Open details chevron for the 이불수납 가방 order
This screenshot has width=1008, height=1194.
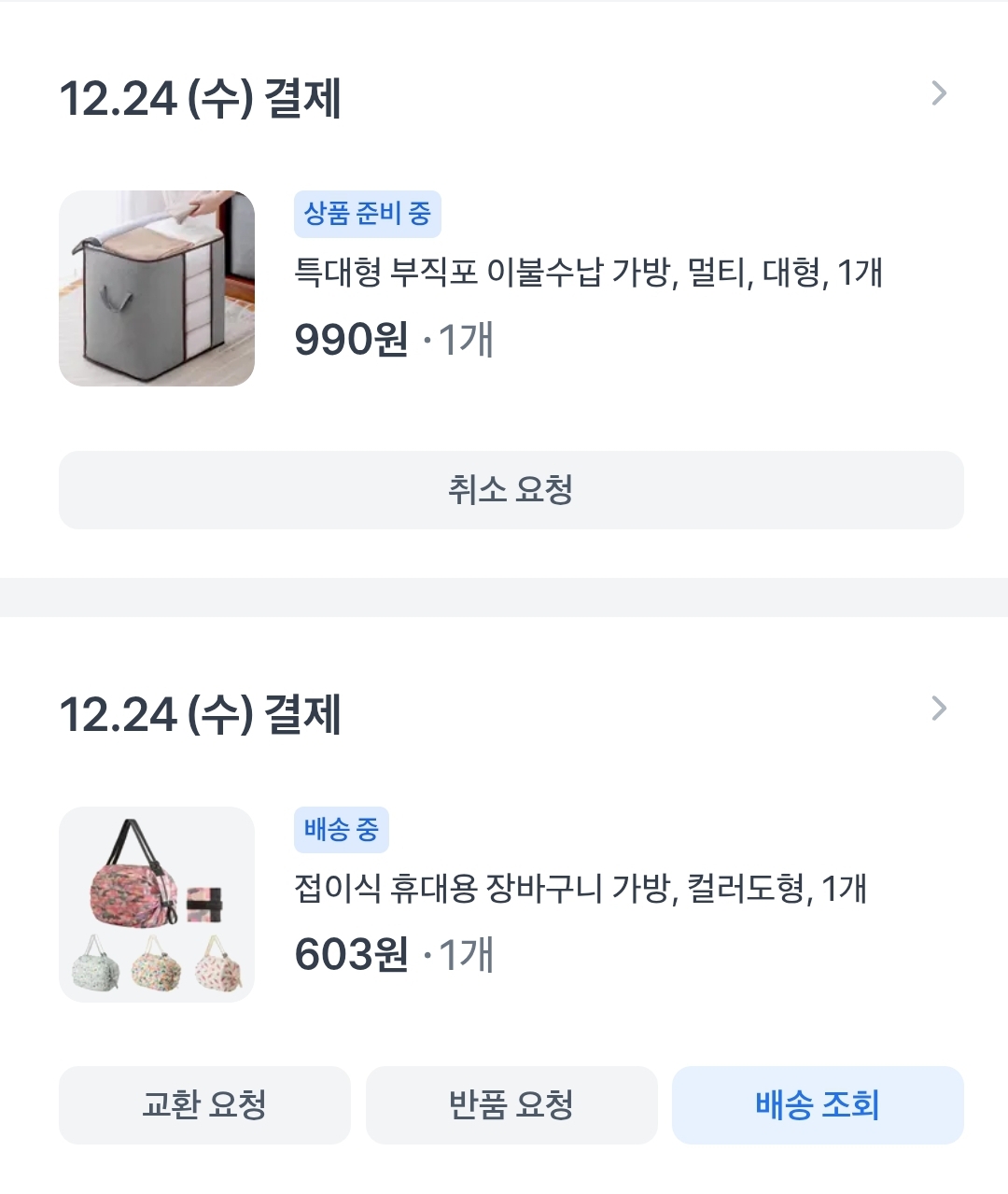(939, 93)
